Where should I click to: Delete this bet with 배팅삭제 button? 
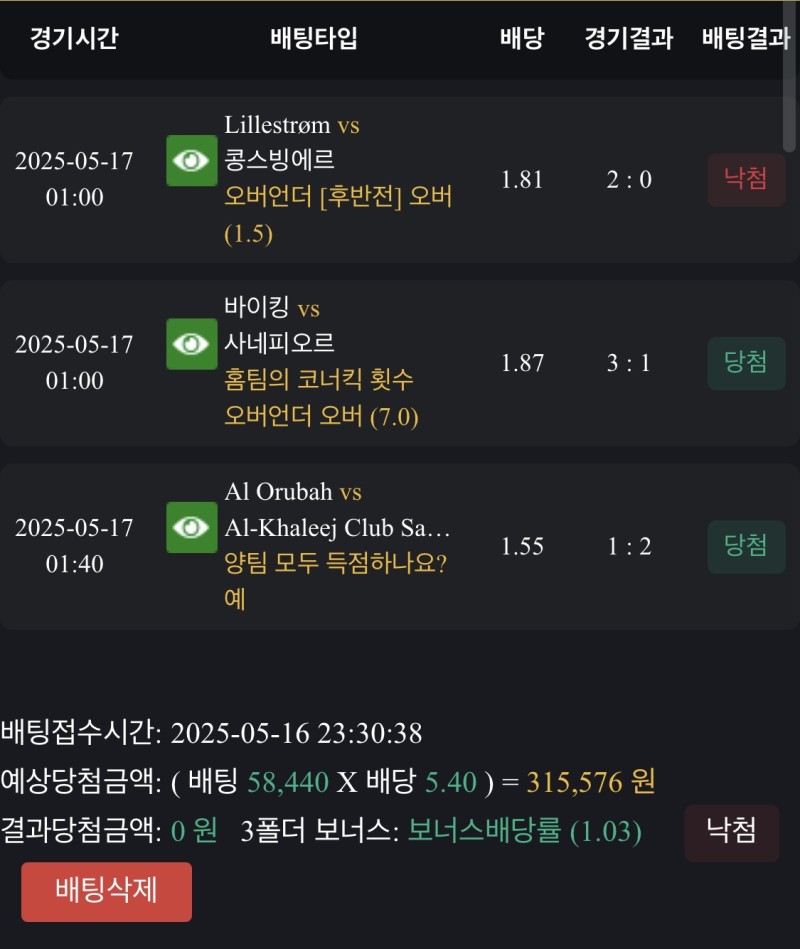coord(106,891)
